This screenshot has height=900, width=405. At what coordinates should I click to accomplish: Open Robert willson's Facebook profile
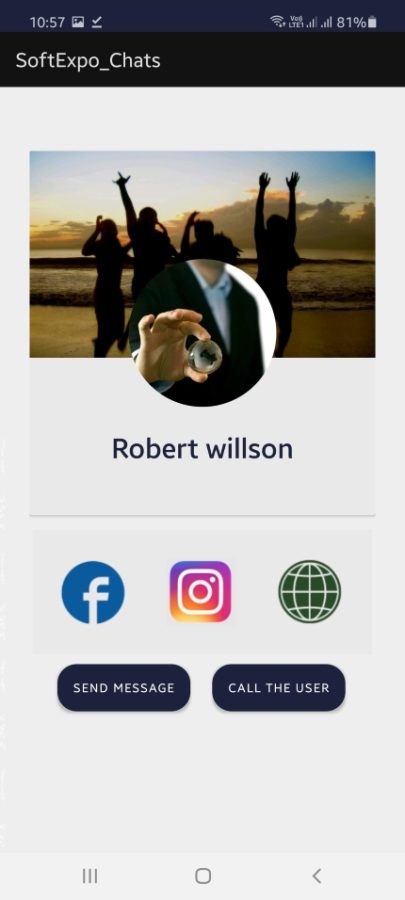pyautogui.click(x=93, y=592)
